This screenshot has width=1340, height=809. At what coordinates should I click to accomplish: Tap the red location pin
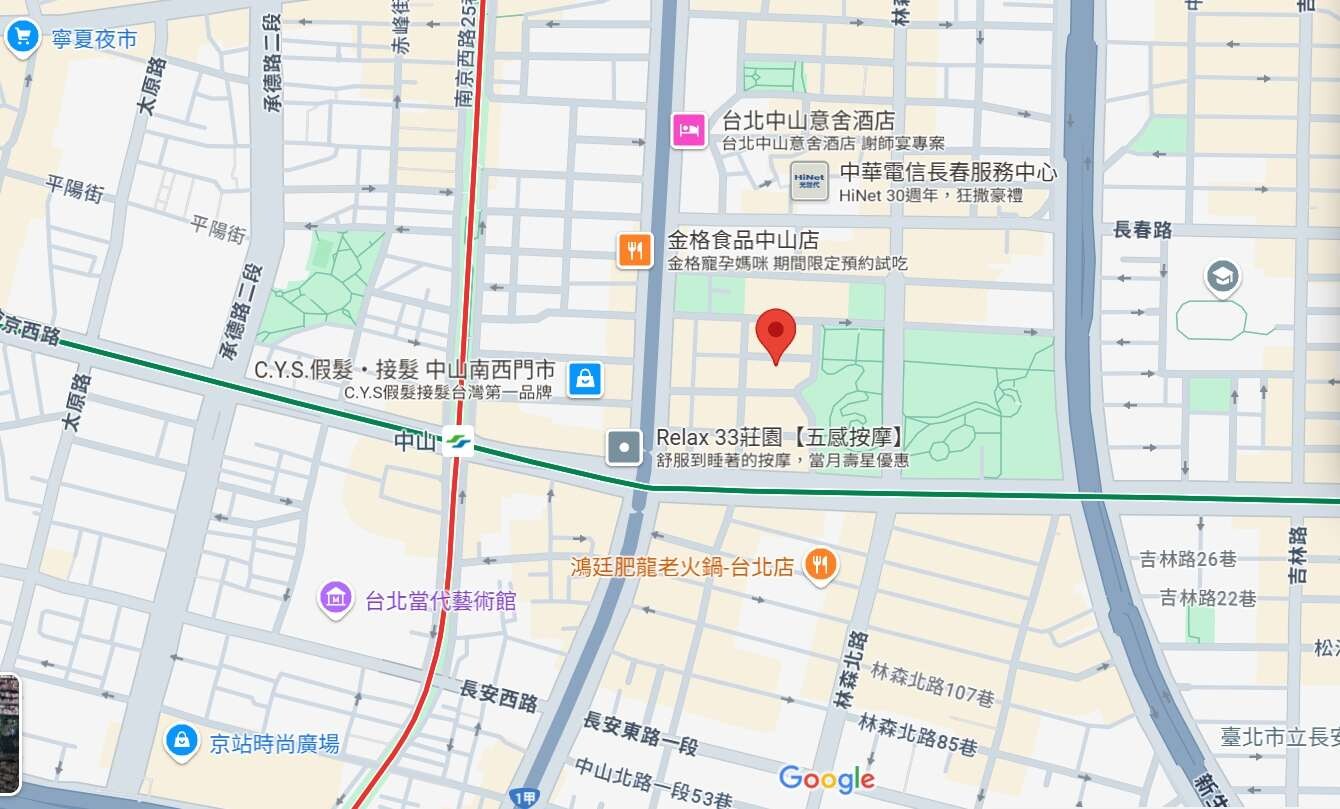click(775, 331)
